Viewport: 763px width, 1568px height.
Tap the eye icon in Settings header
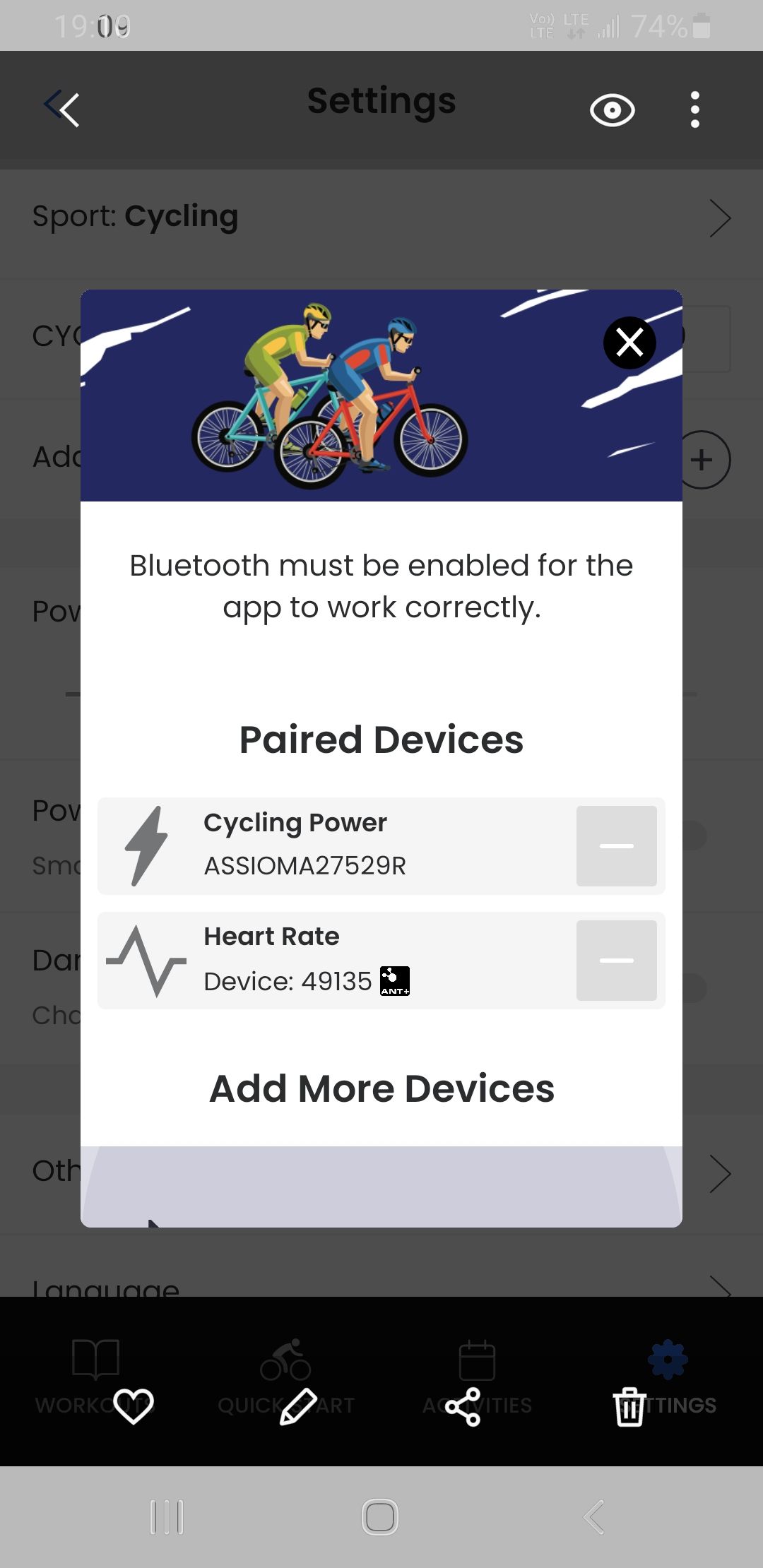(612, 110)
